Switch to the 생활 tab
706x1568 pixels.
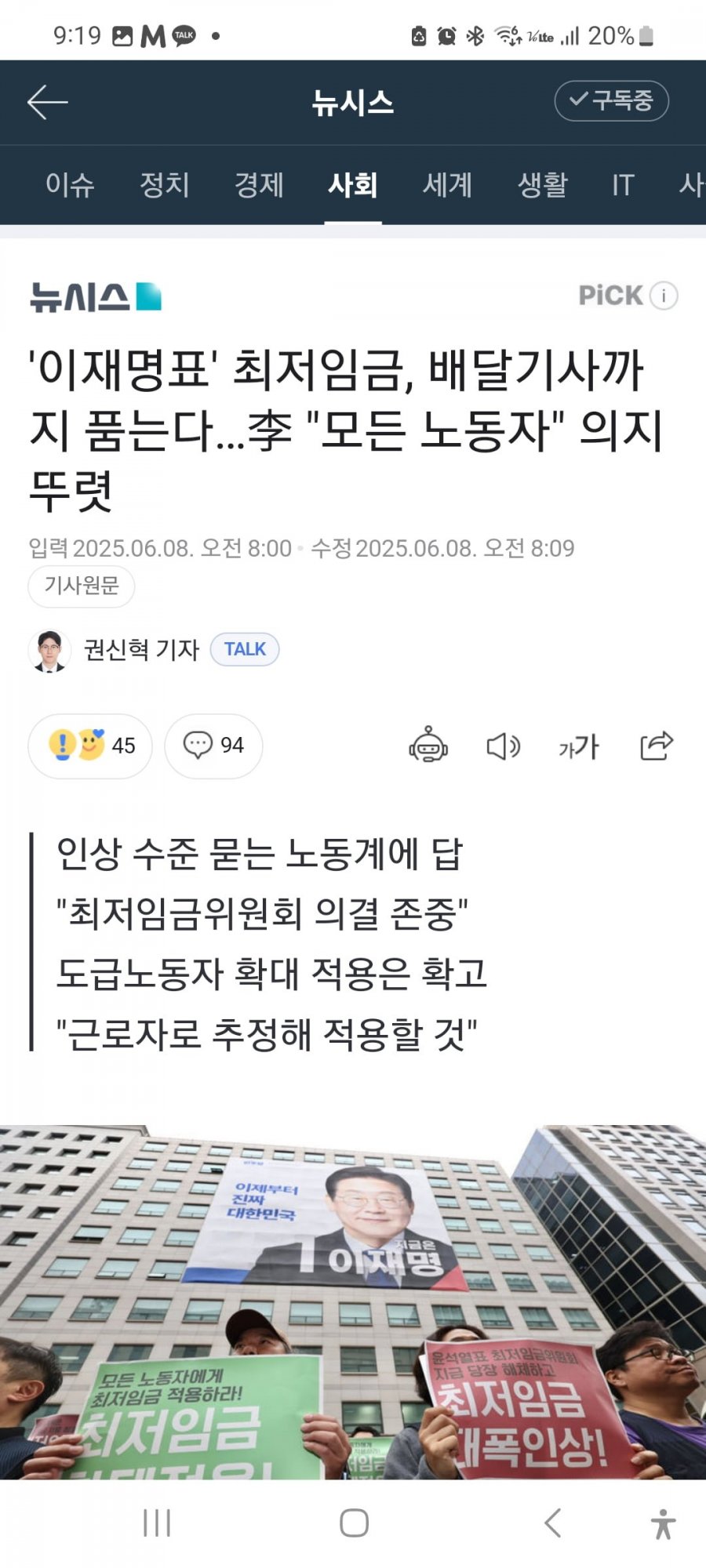point(542,185)
